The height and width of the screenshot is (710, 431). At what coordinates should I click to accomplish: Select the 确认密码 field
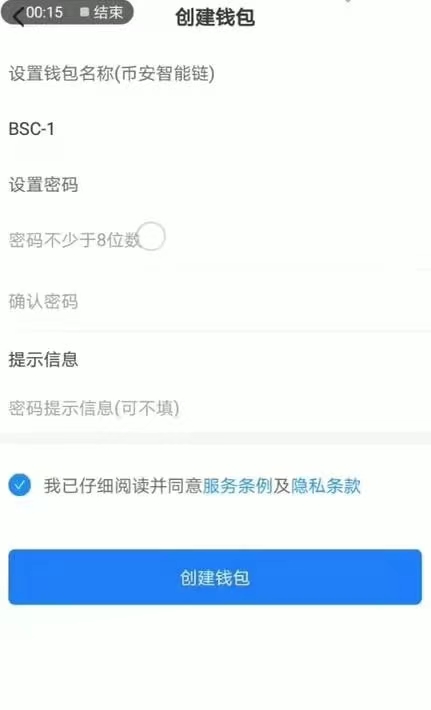(216, 302)
